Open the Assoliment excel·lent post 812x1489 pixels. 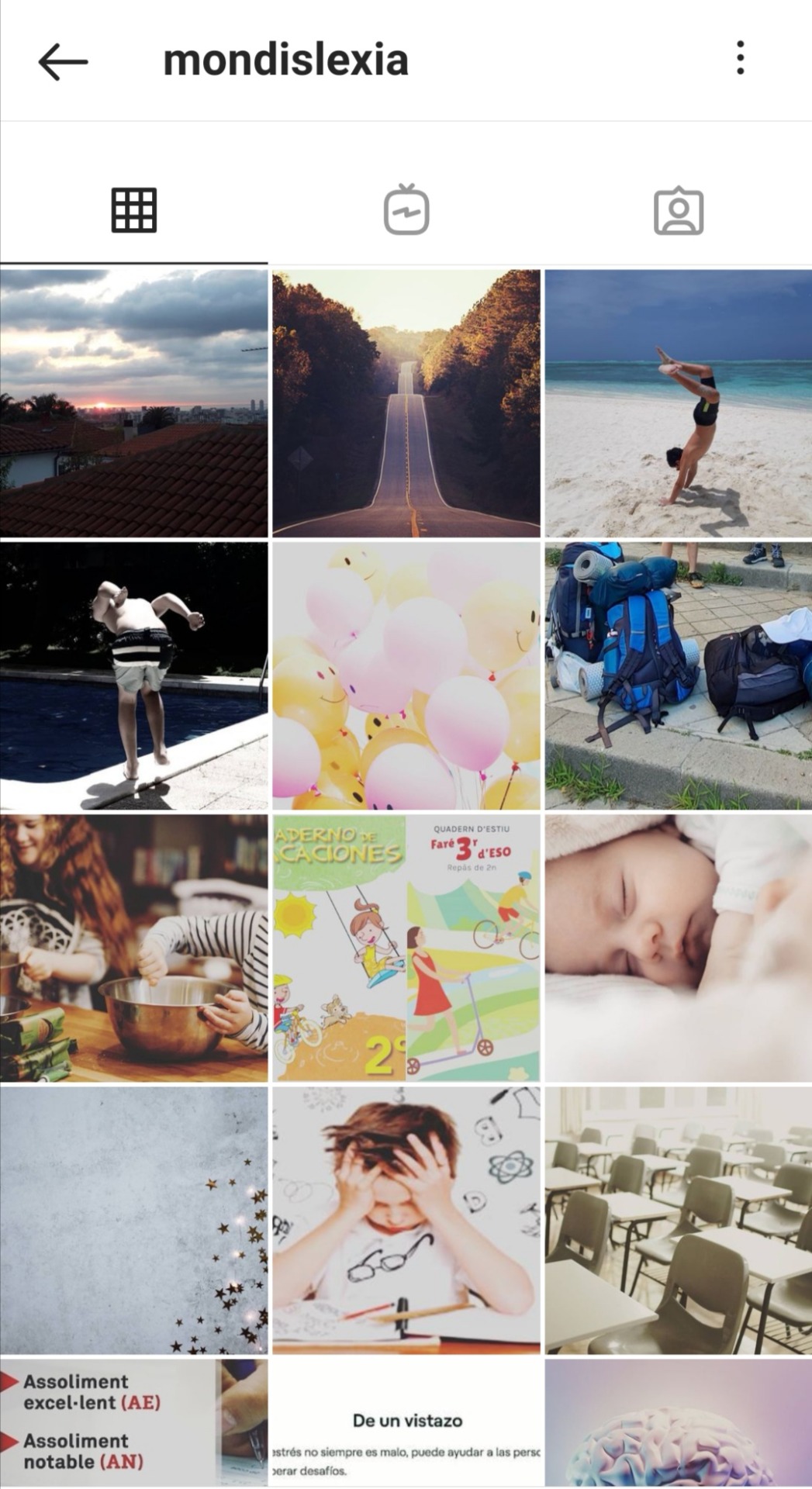pos(134,1423)
